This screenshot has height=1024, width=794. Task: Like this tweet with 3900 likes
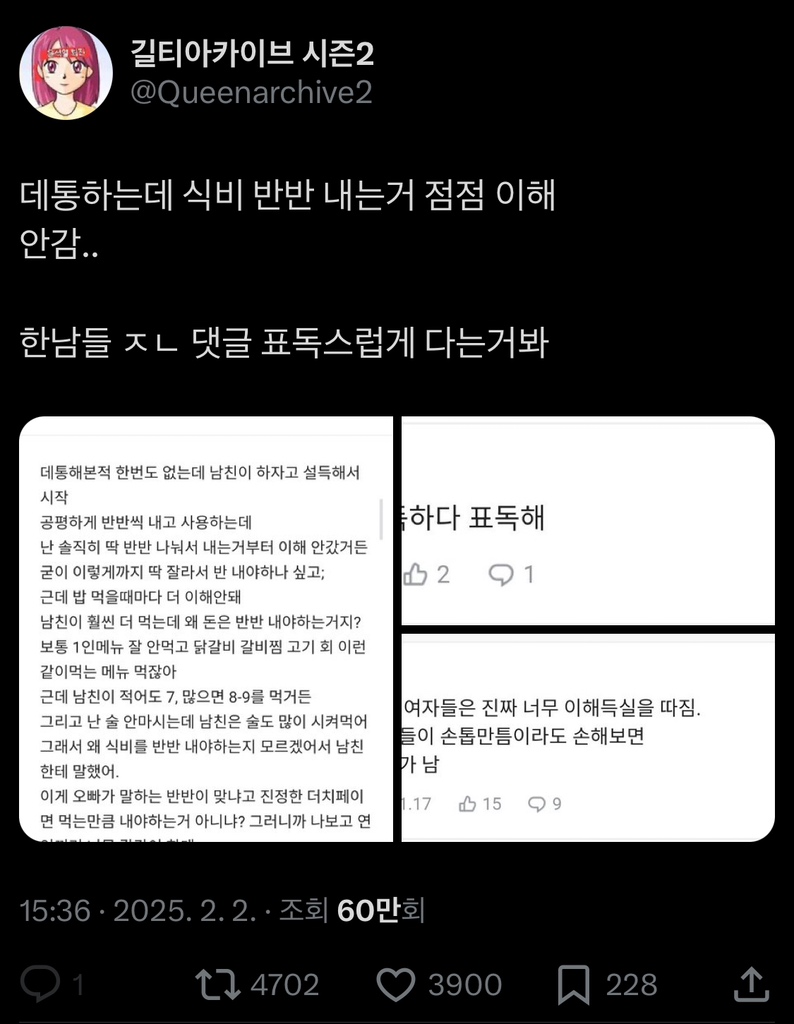(398, 984)
